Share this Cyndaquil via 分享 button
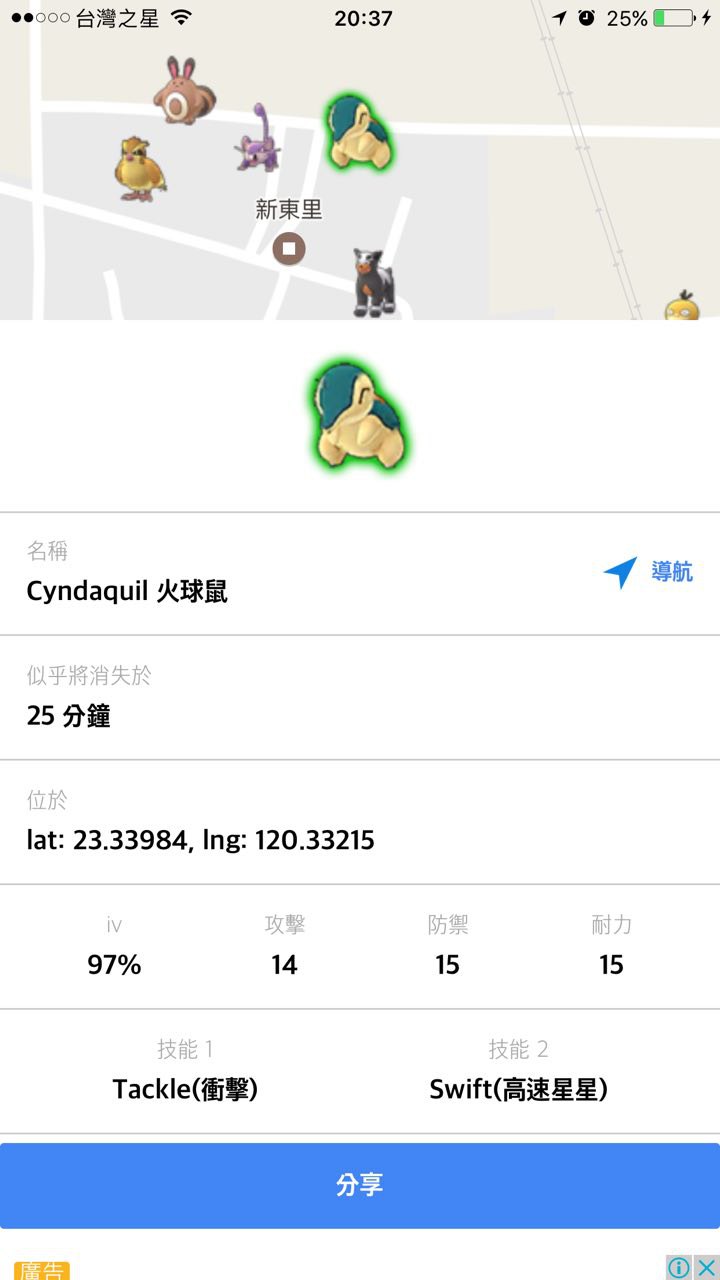This screenshot has width=720, height=1280. 360,1186
